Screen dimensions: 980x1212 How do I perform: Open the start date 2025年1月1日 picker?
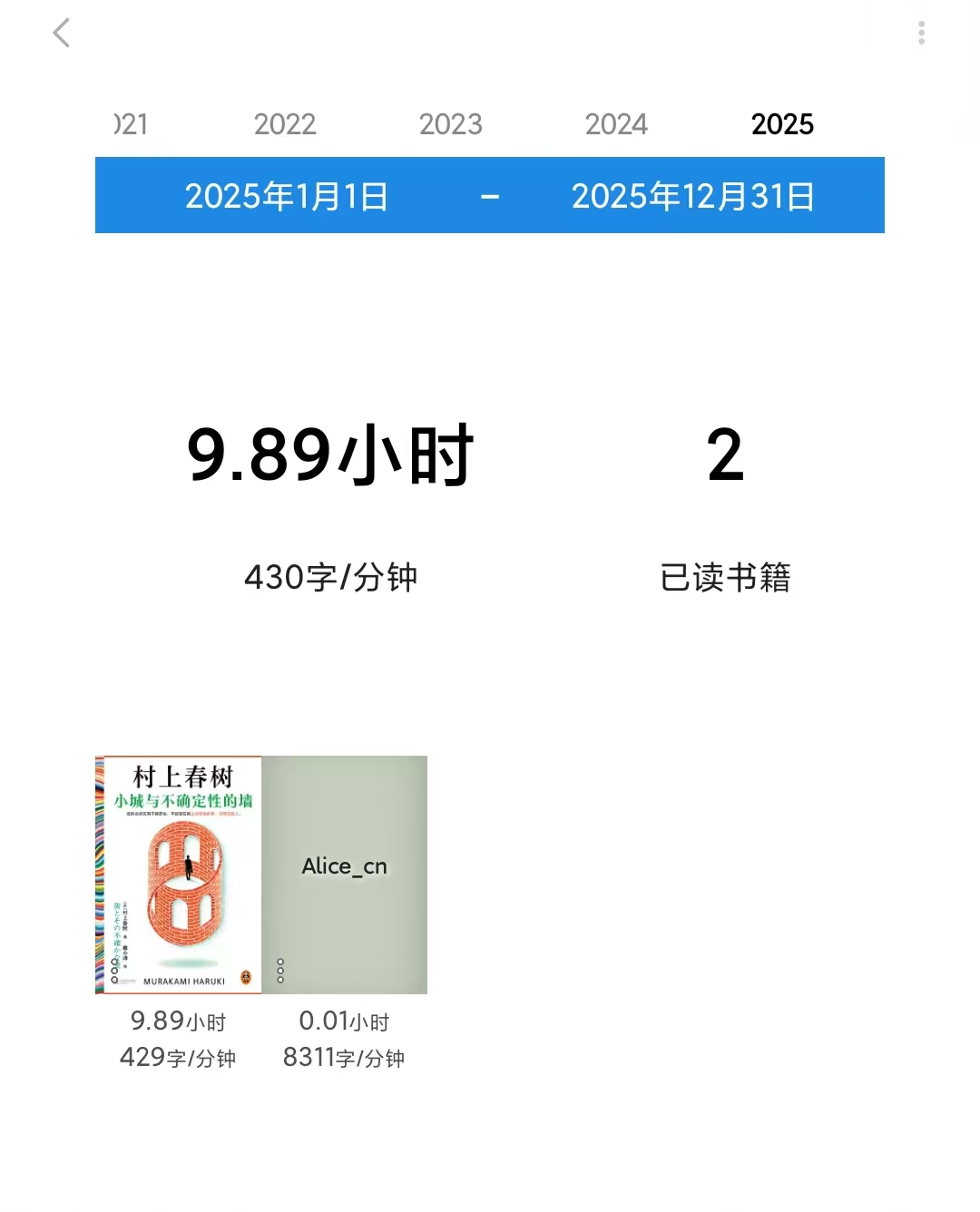(x=286, y=195)
